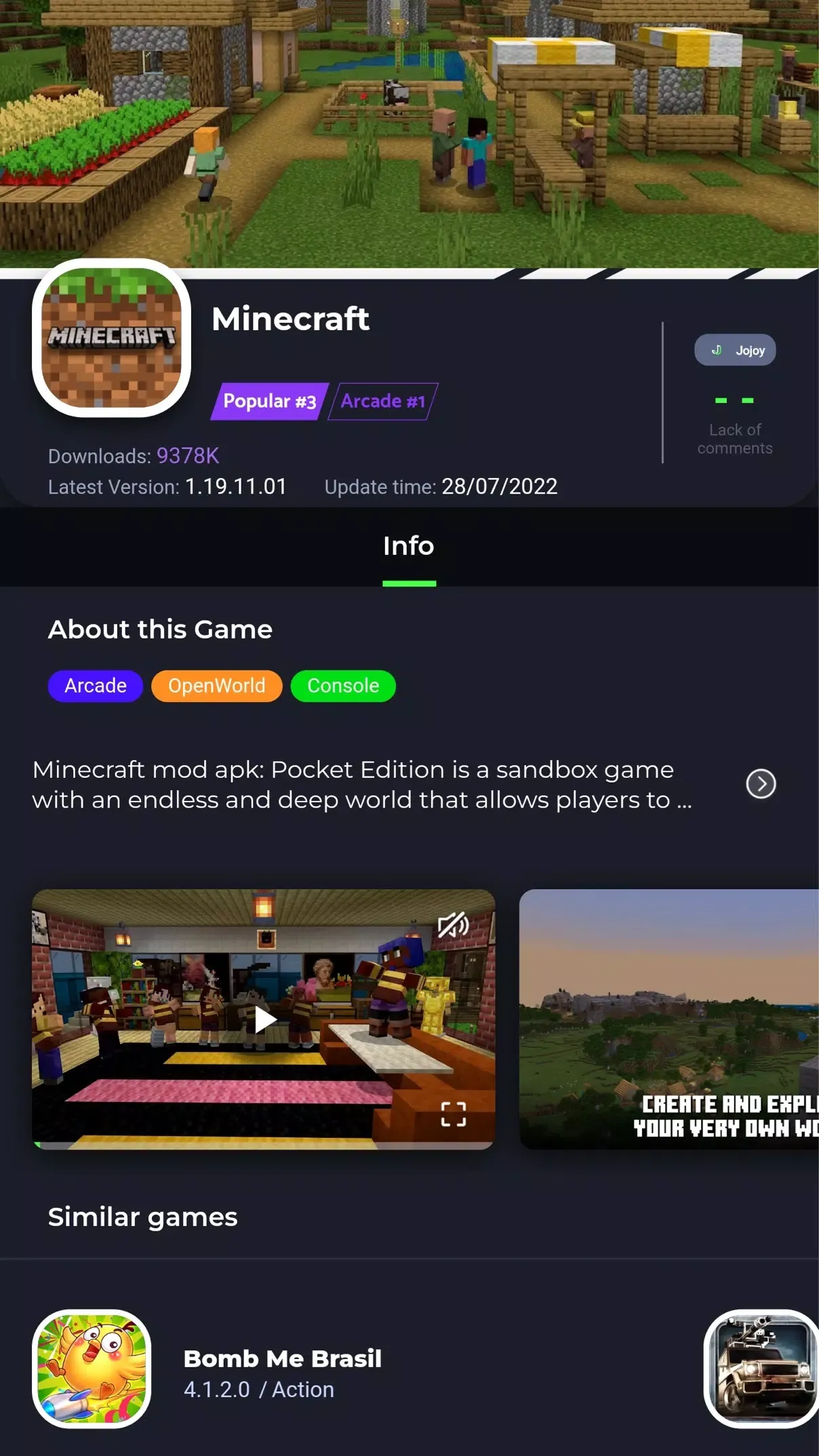Screen dimensions: 819x1456
Task: Unmute the trailer video sound
Action: coord(454,925)
